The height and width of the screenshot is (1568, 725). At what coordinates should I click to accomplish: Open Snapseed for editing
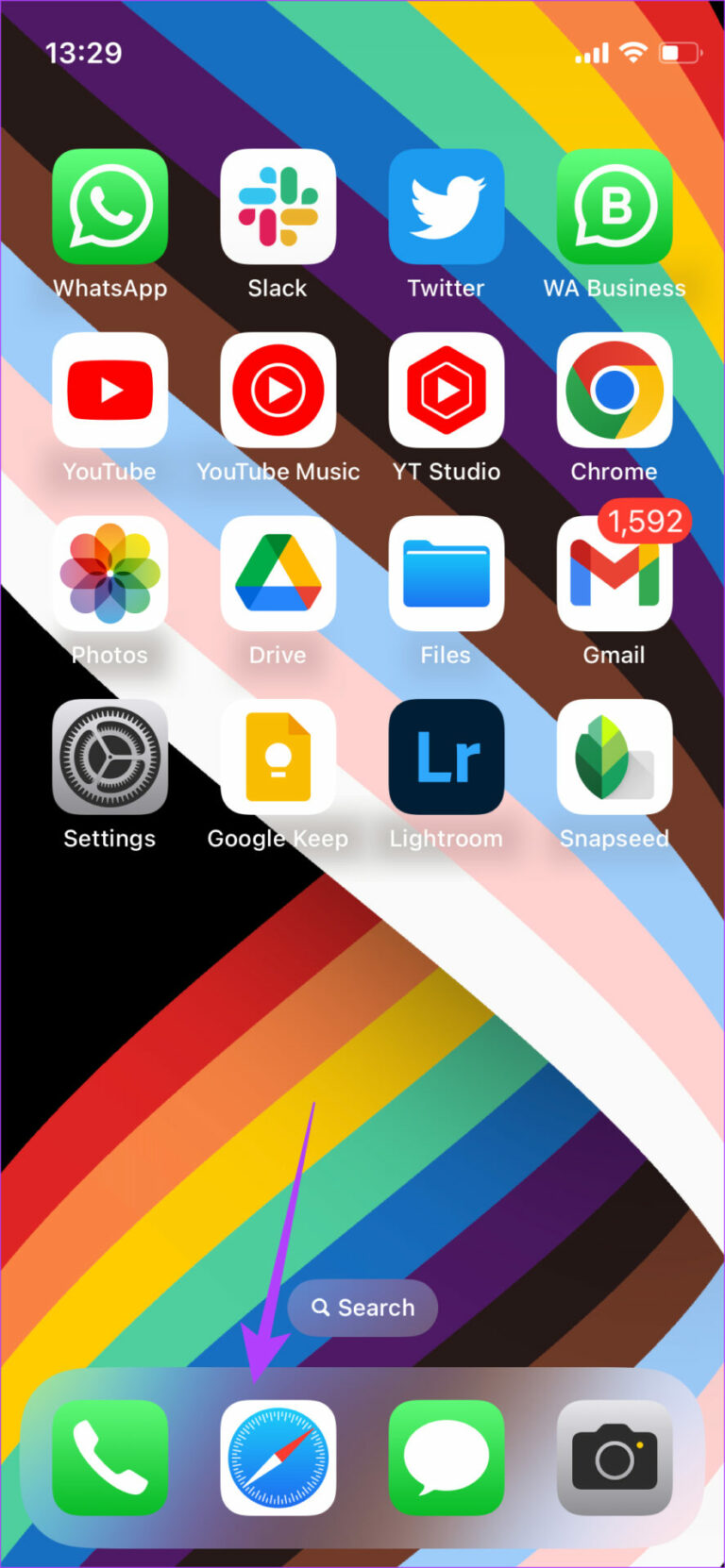pos(615,756)
